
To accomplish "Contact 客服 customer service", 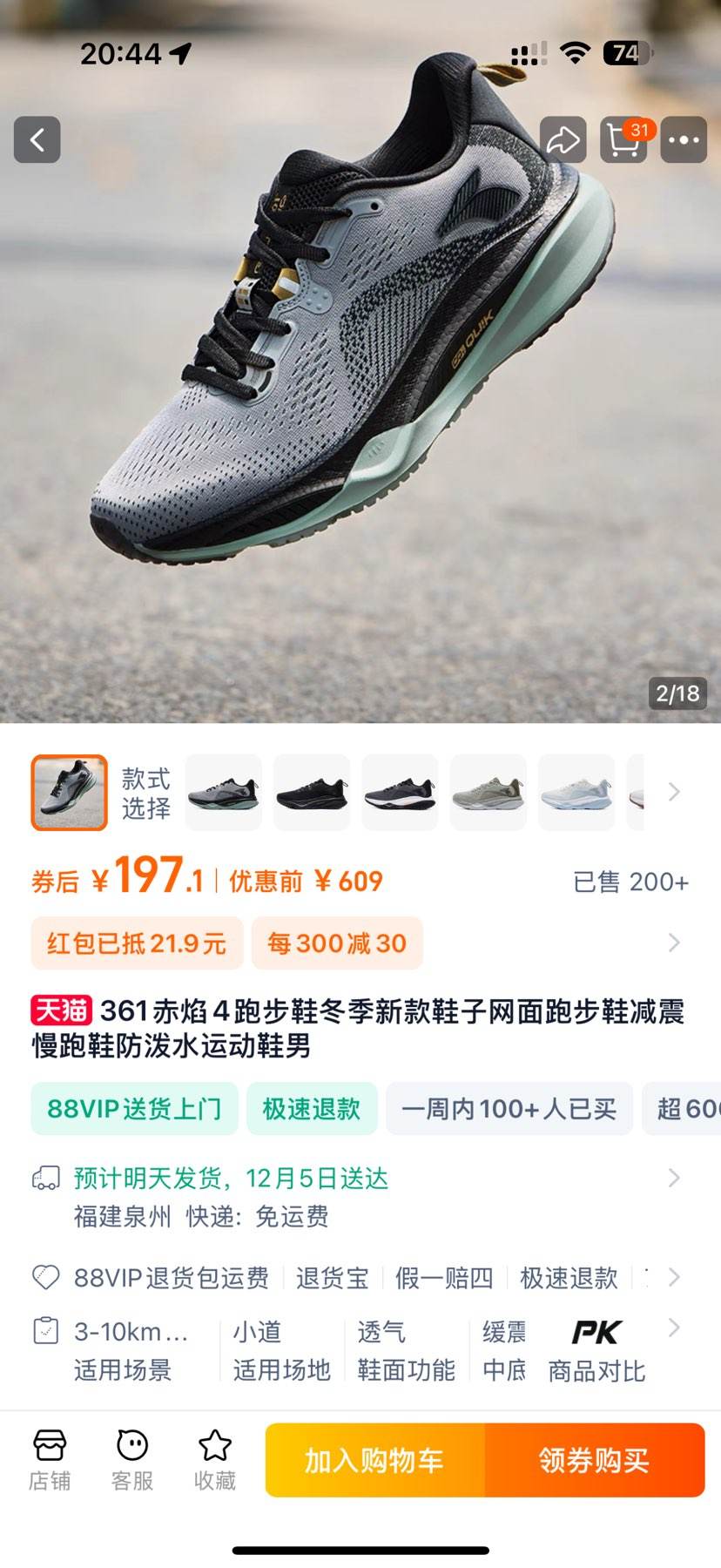I will tap(131, 1459).
